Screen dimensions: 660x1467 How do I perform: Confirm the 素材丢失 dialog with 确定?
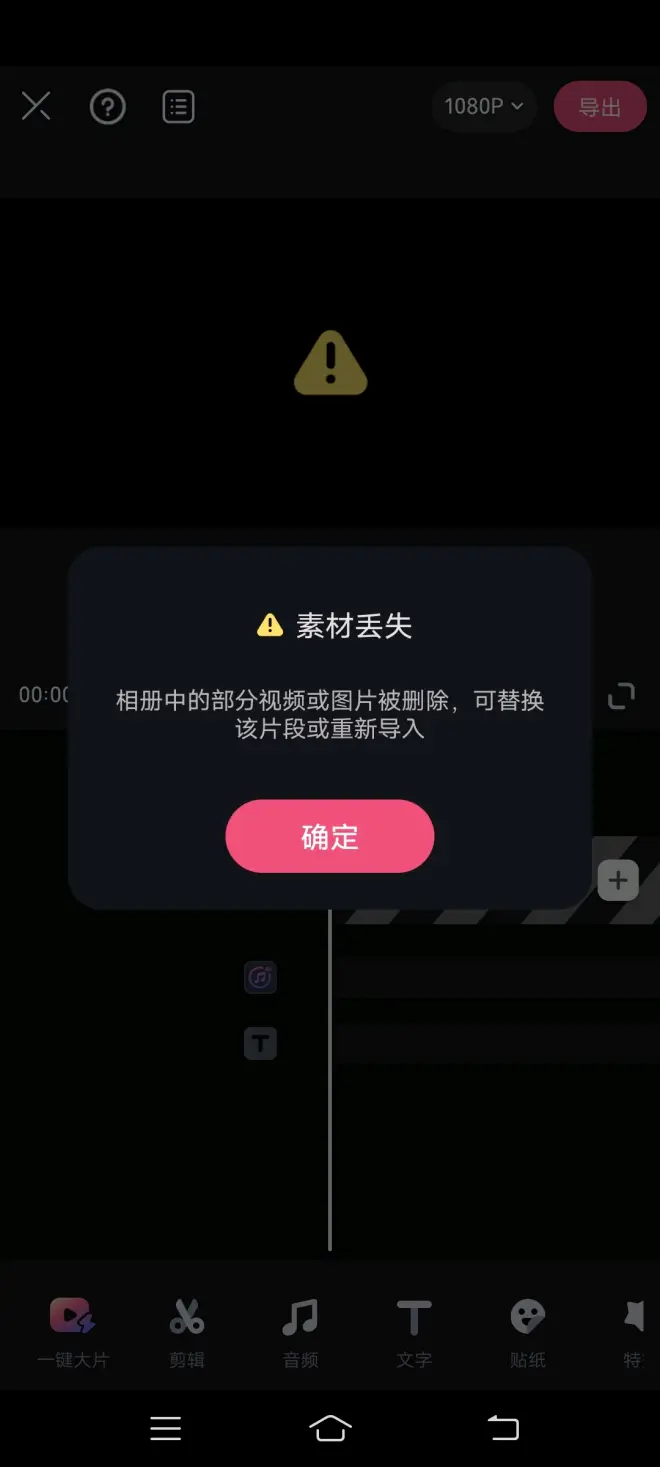[x=329, y=836]
